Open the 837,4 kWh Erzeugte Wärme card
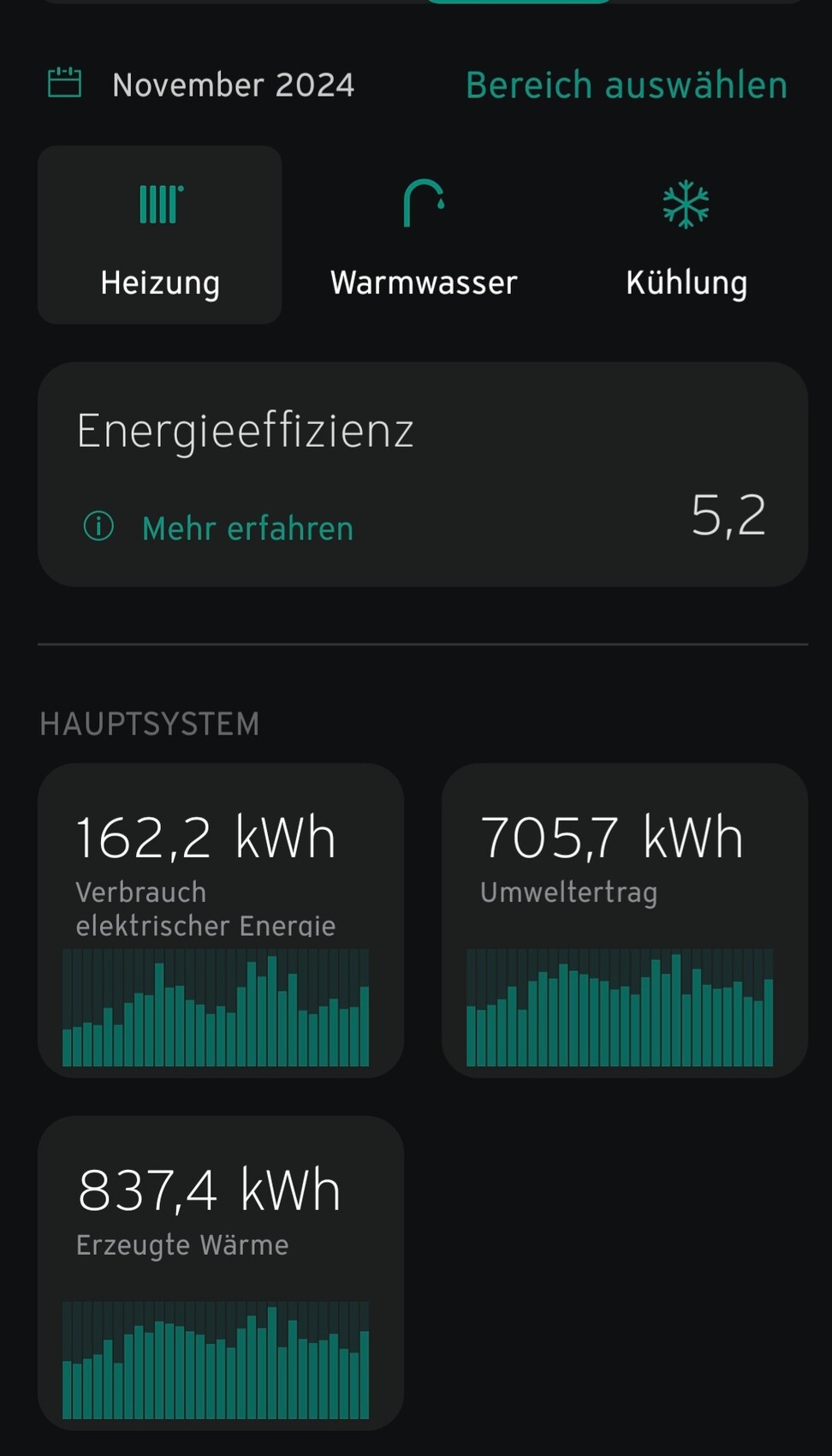This screenshot has width=832, height=1456. (221, 1272)
